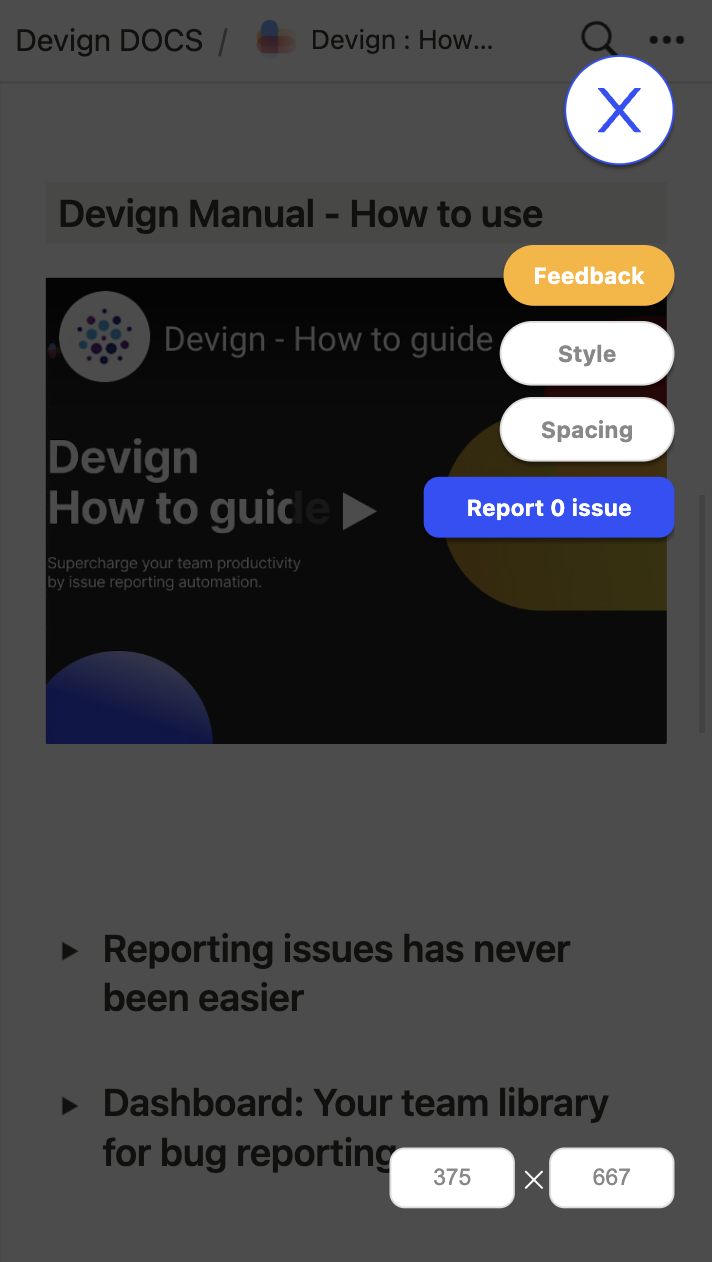Open the Devign : How... breadcrumb page
This screenshot has width=712, height=1262.
point(375,40)
